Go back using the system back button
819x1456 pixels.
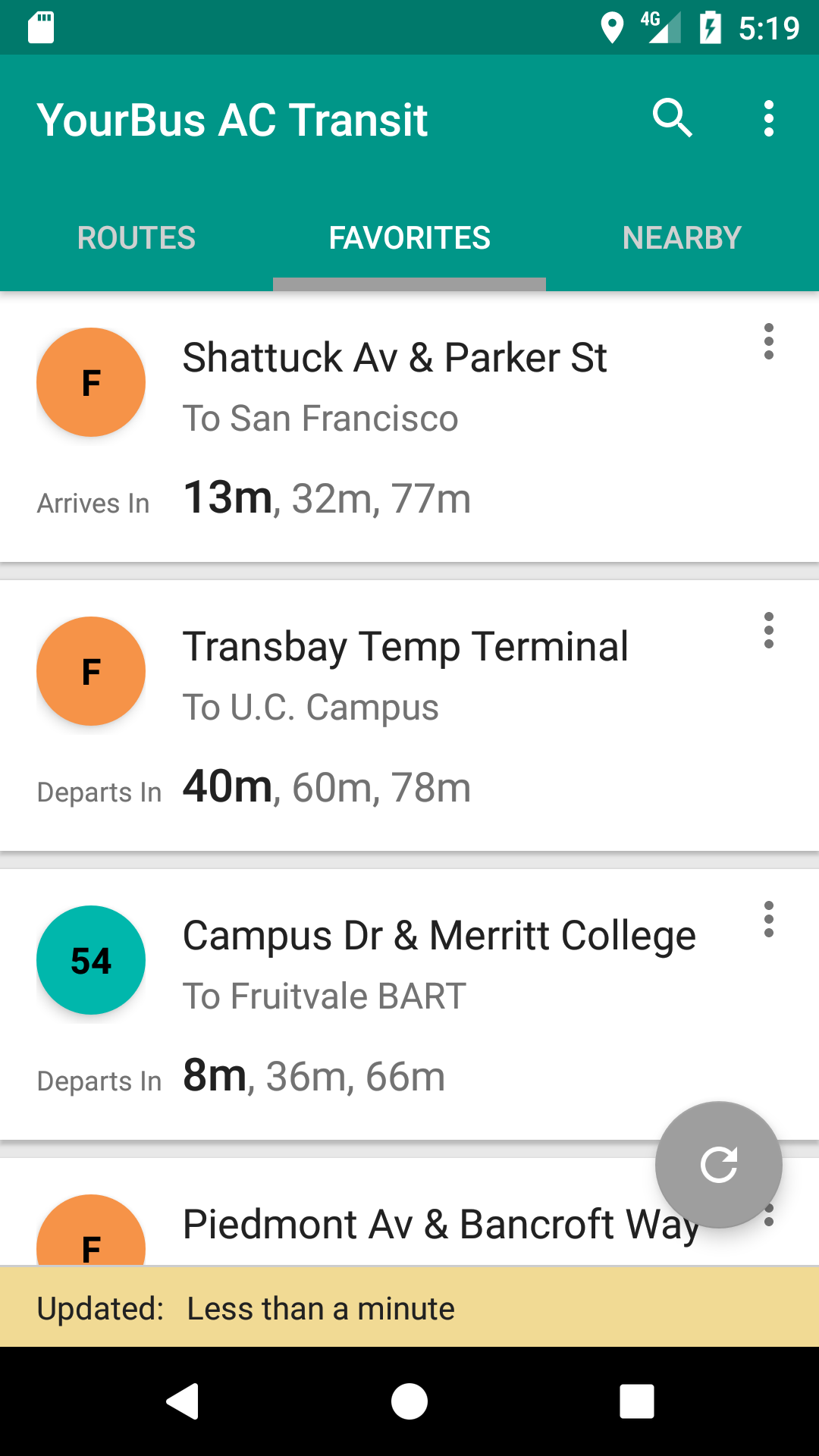pos(182,1401)
